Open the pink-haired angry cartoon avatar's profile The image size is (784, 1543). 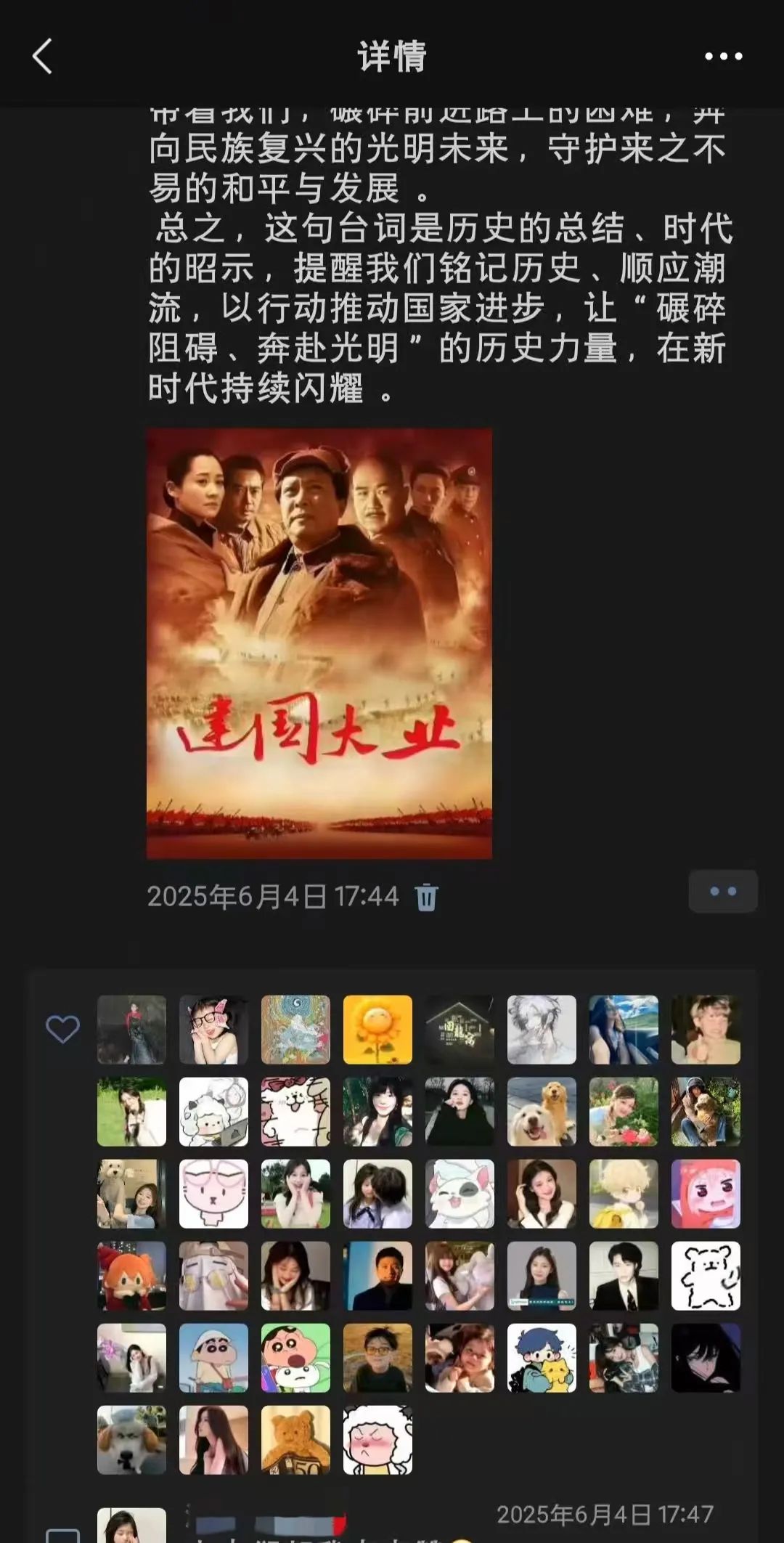click(706, 1194)
